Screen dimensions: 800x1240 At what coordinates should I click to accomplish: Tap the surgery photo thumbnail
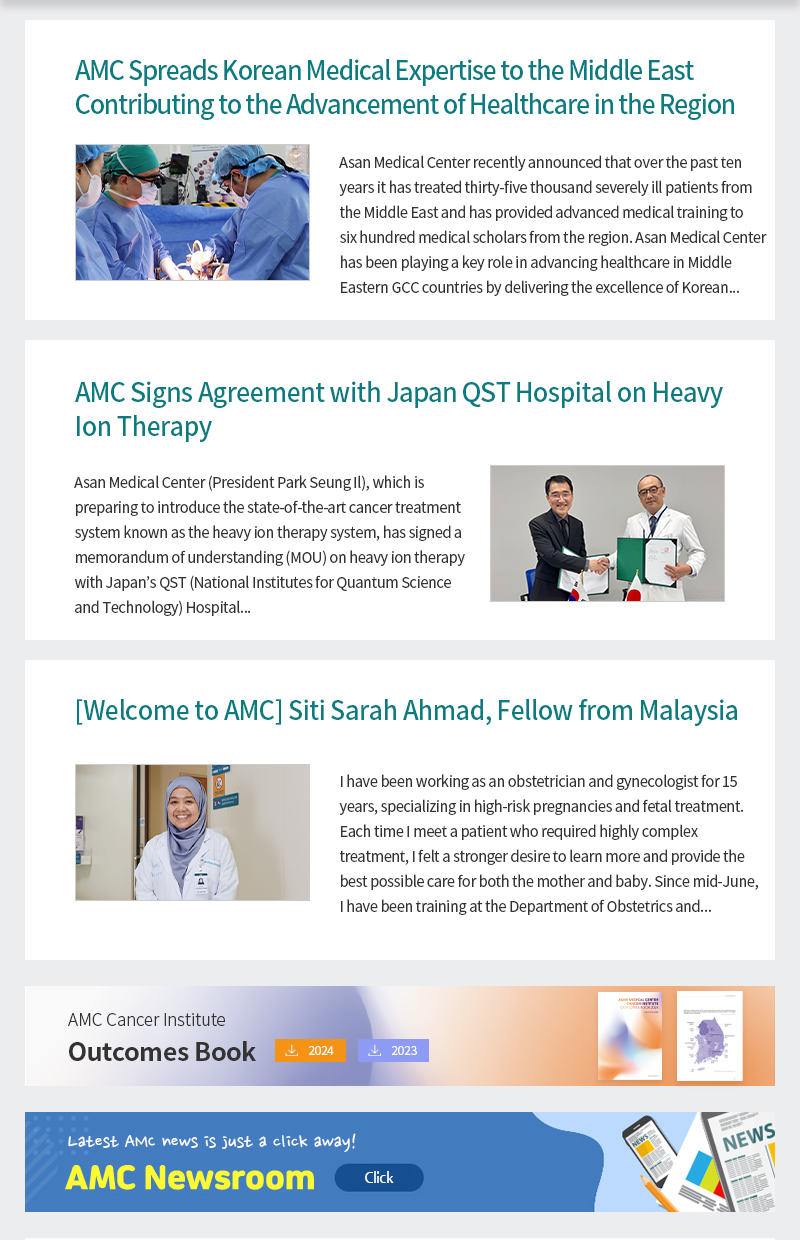click(x=192, y=212)
